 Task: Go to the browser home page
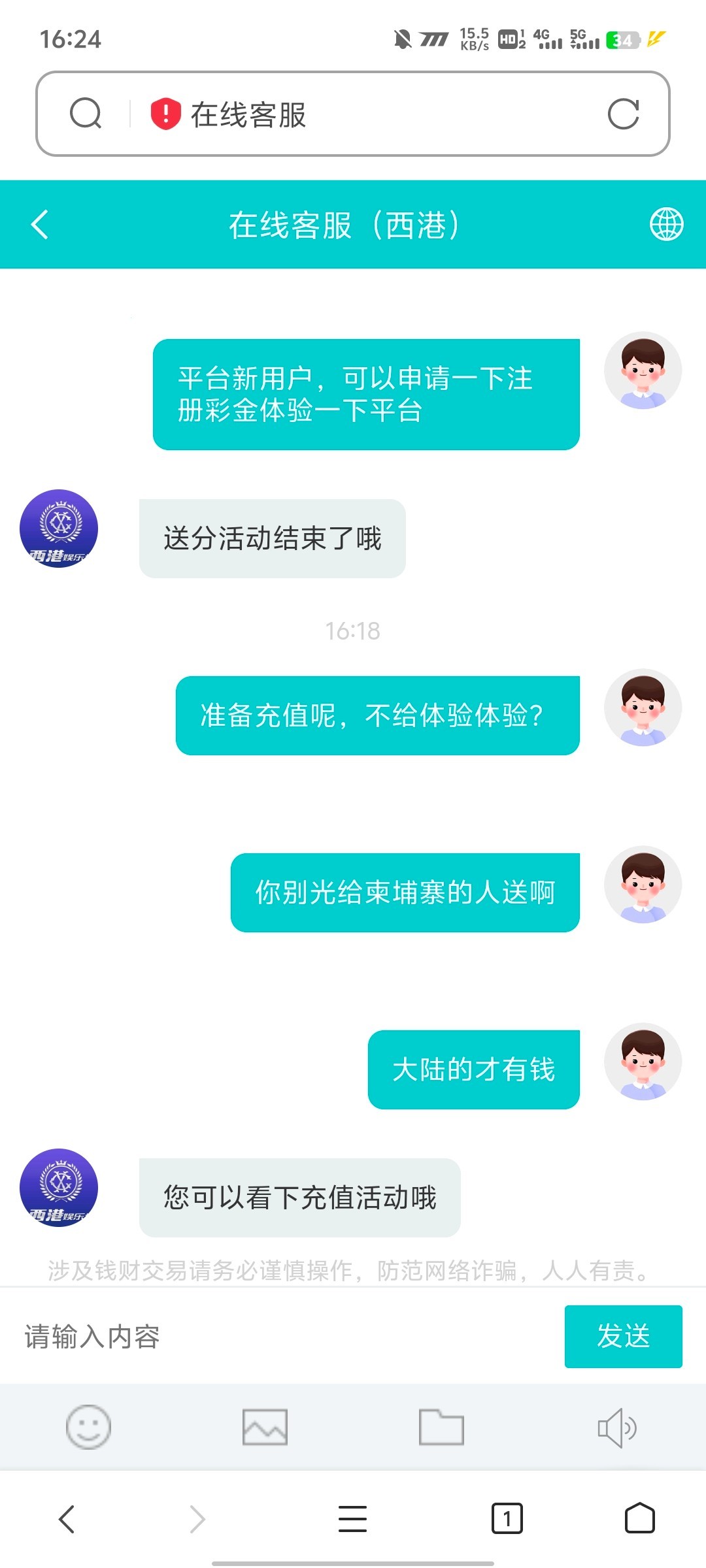coord(639,1519)
